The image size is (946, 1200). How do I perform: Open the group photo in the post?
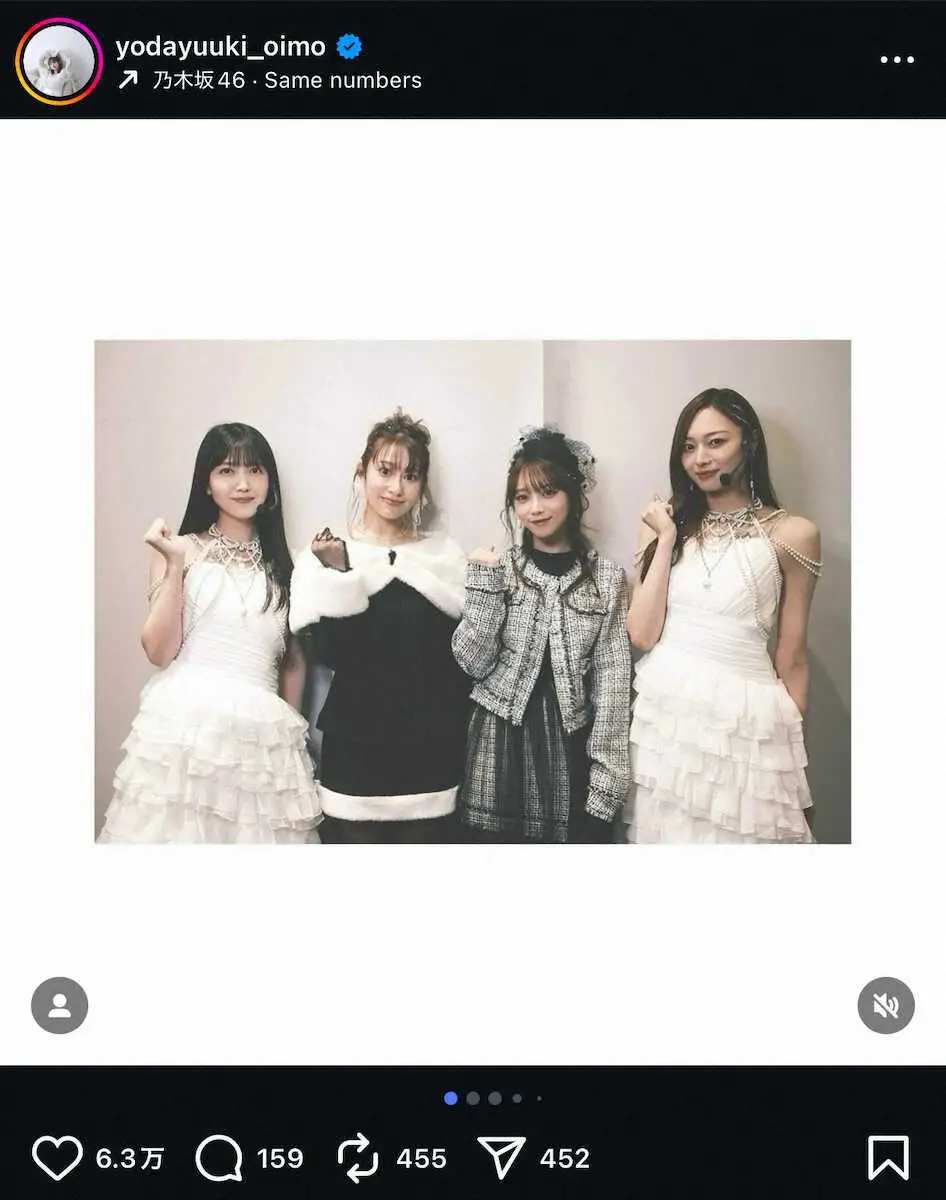point(472,592)
